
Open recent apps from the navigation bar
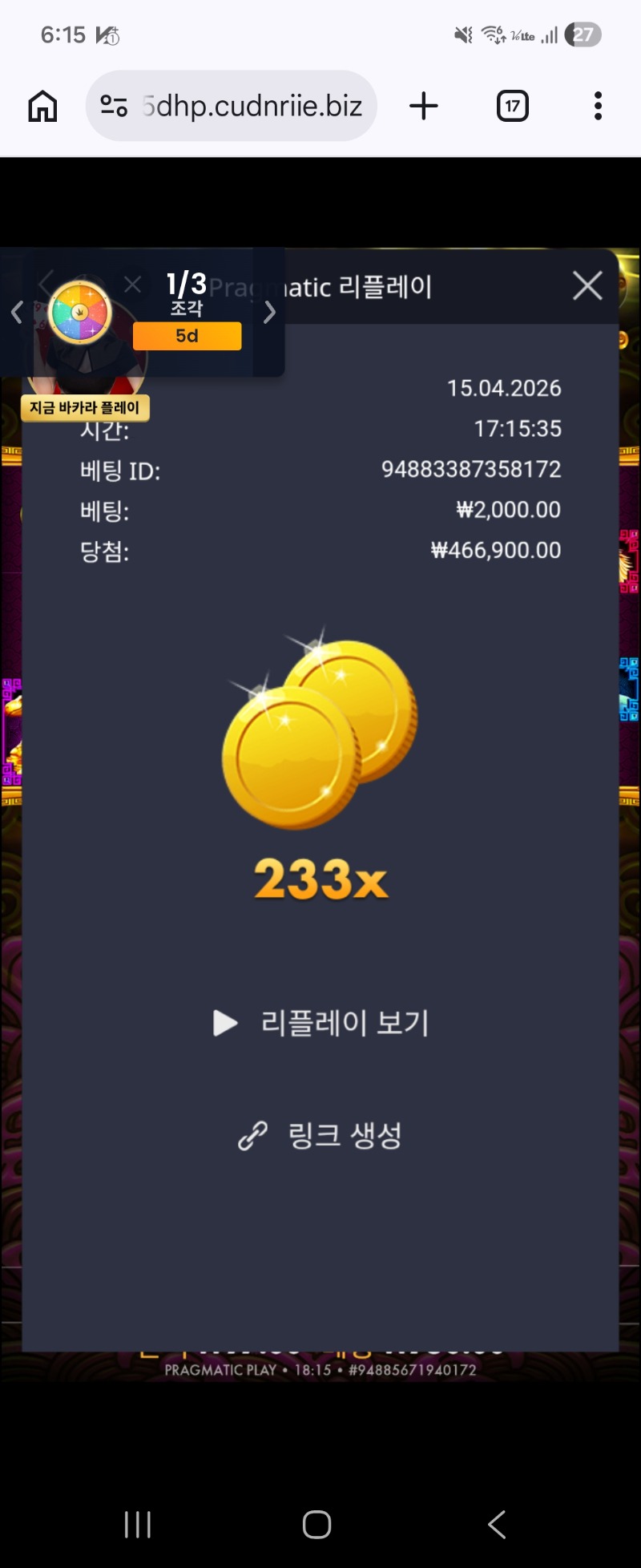point(138,1524)
